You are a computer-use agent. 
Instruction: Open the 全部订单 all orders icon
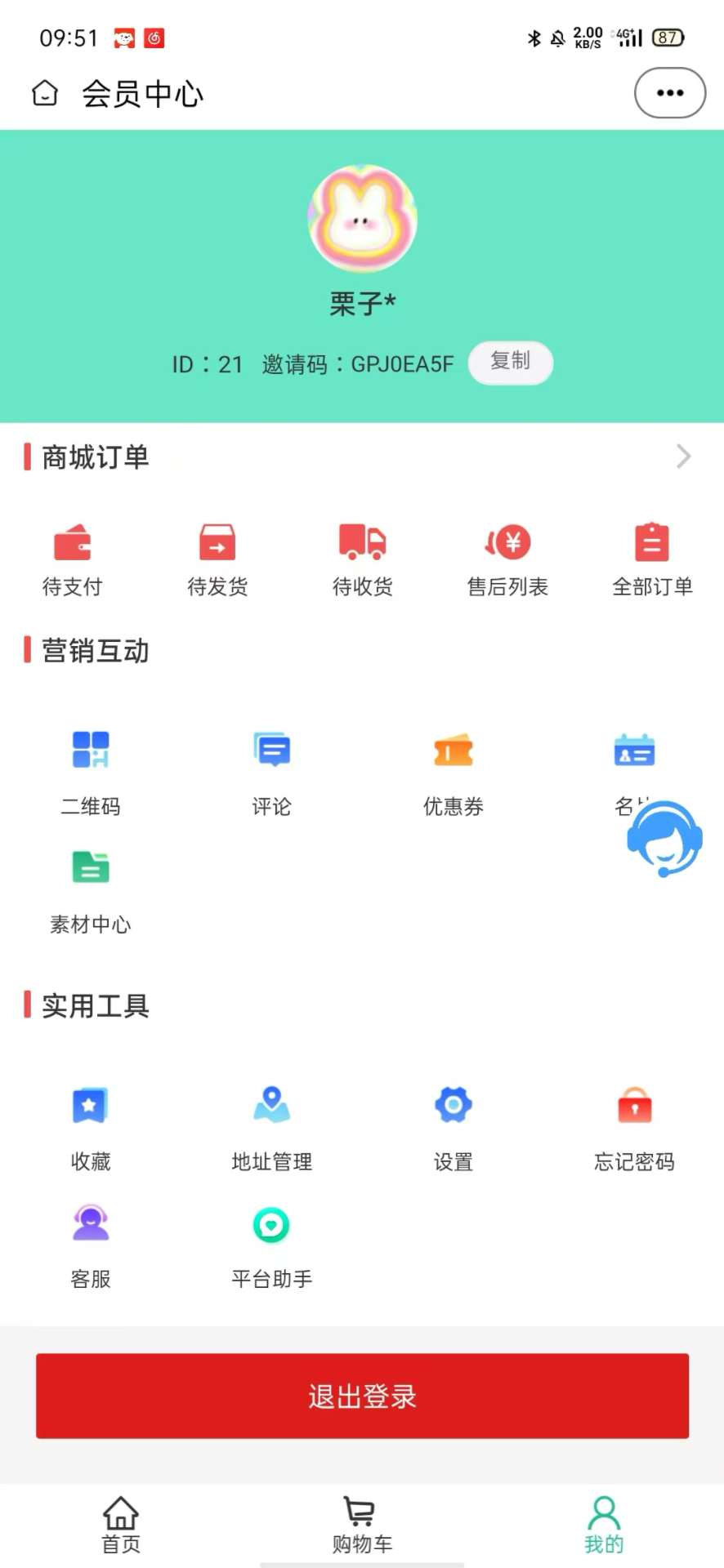click(x=651, y=559)
